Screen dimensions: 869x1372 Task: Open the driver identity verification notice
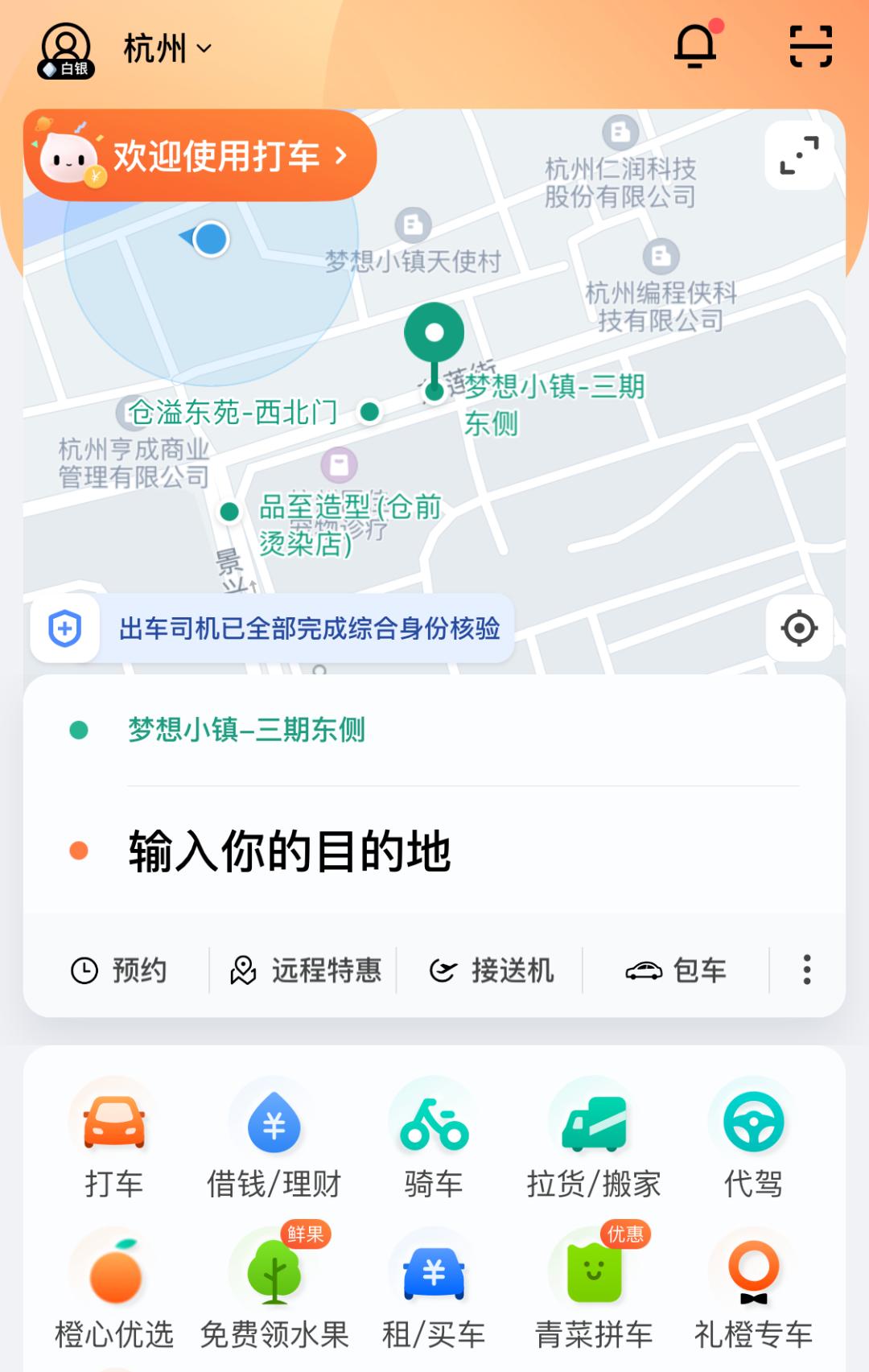274,630
